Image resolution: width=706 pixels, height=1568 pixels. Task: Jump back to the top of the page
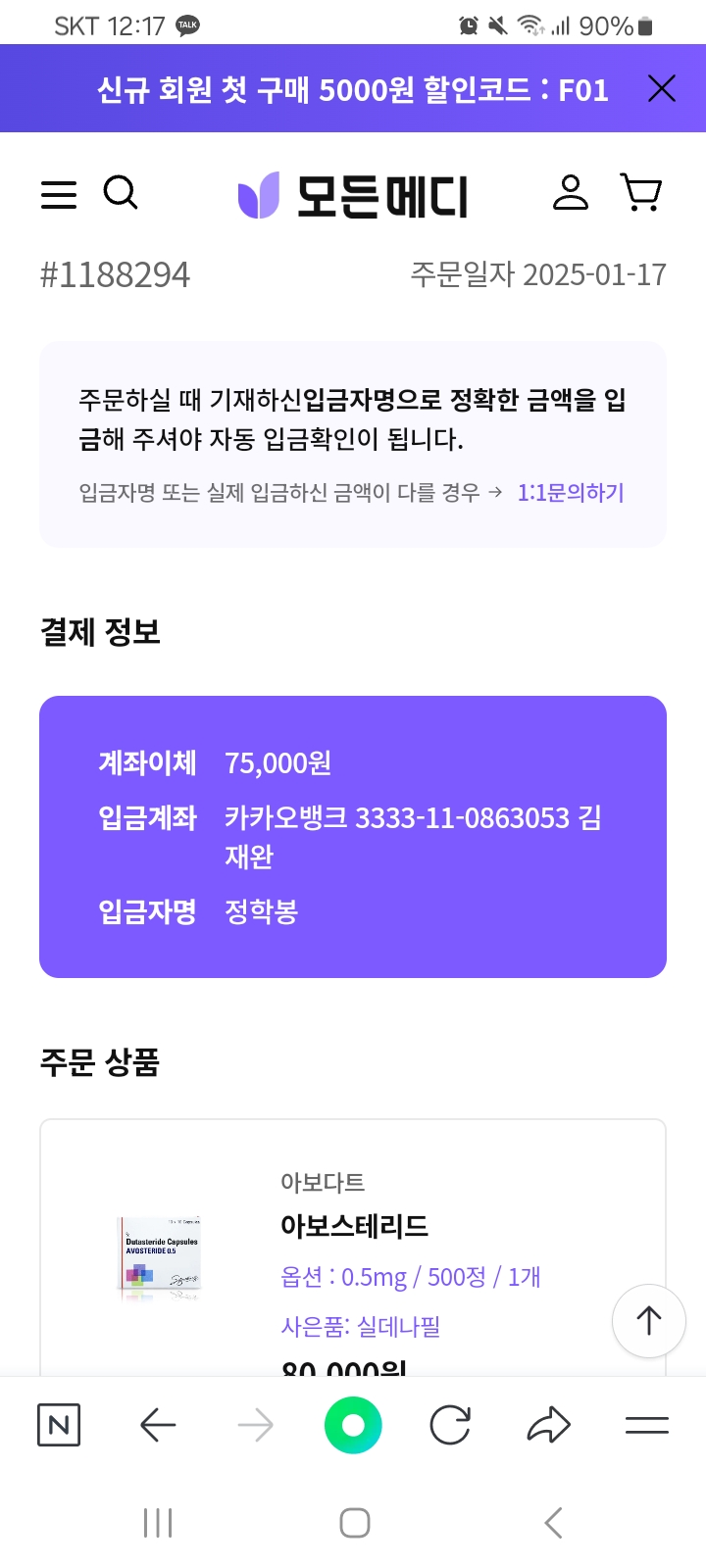pyautogui.click(x=648, y=1321)
